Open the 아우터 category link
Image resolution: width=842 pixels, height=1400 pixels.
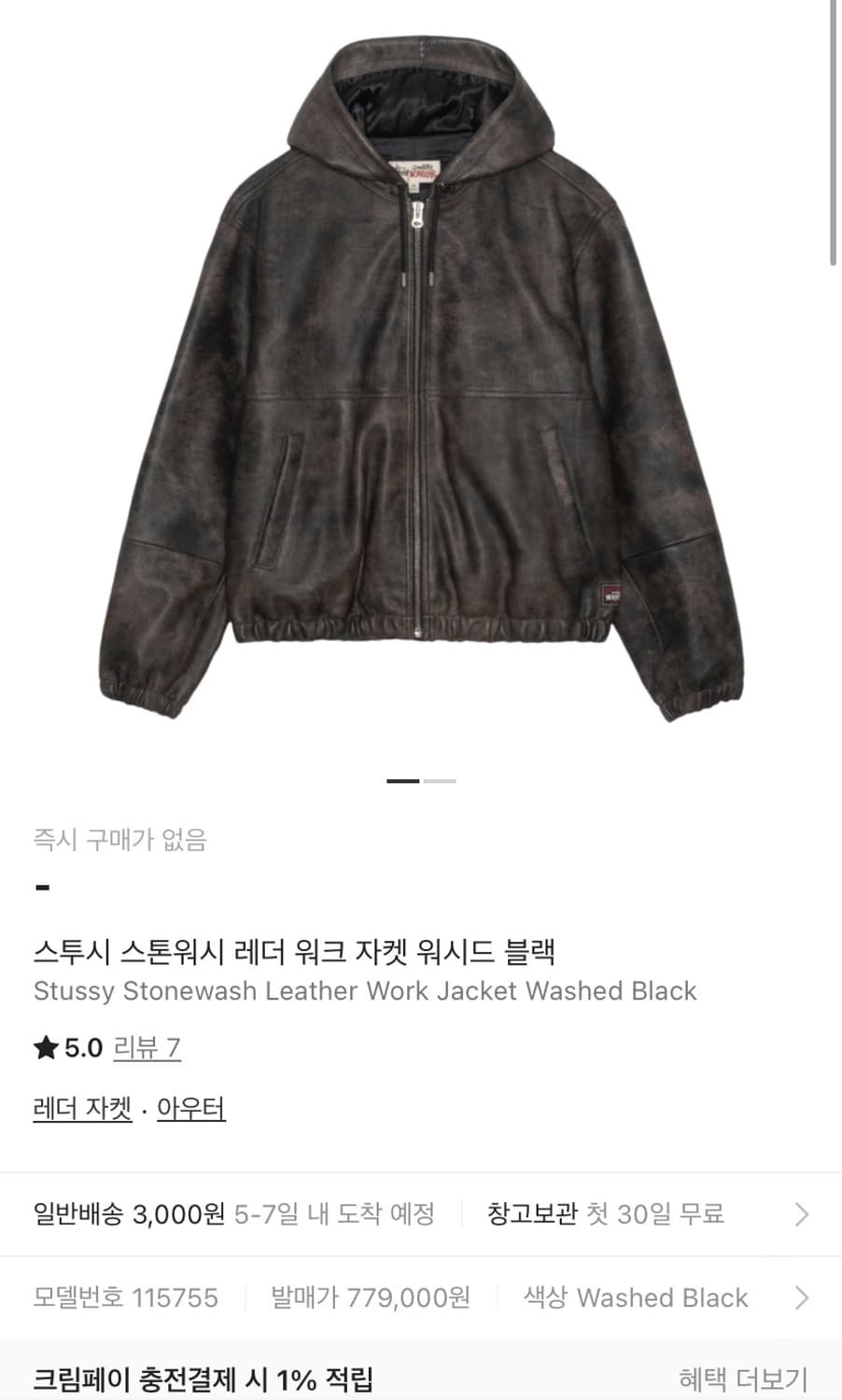191,1107
